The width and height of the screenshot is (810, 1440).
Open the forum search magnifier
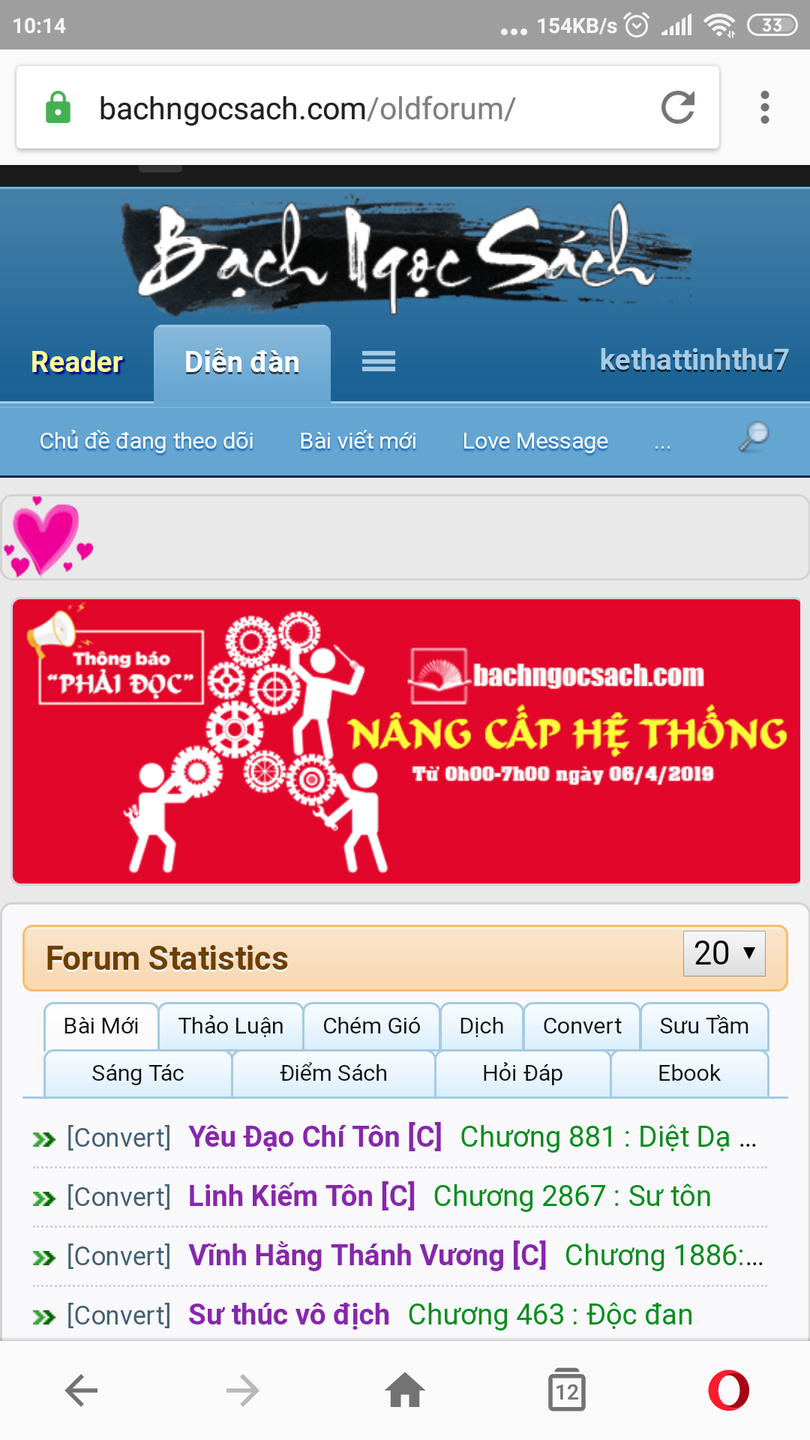coord(753,436)
